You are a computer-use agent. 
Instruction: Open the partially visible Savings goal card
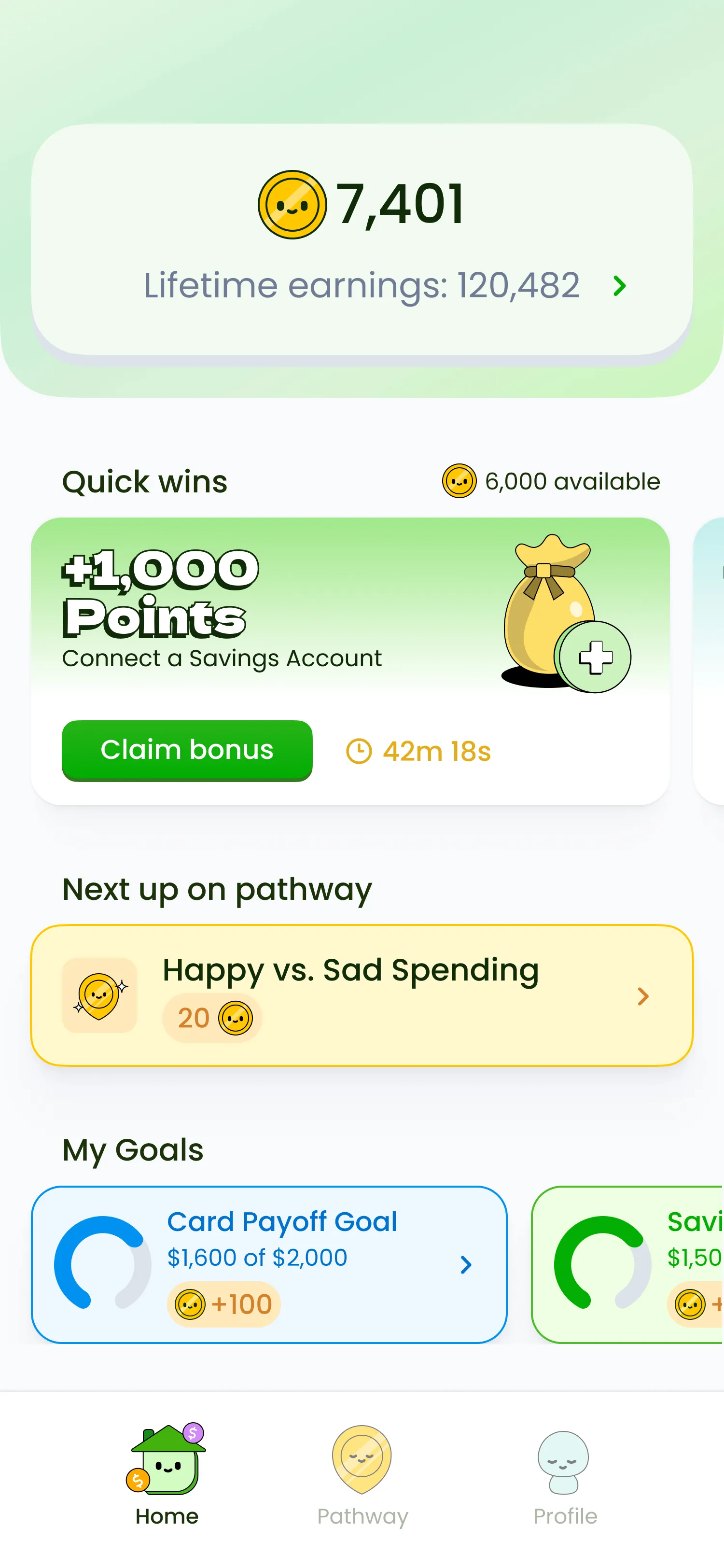tap(627, 1264)
